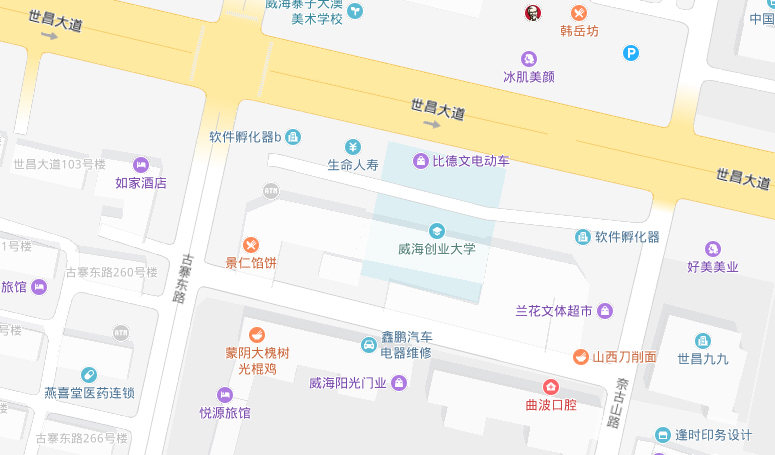Tap the 蒙阴大槐树光棍鸡 restaurant marker
The height and width of the screenshot is (455, 775).
[x=257, y=334]
